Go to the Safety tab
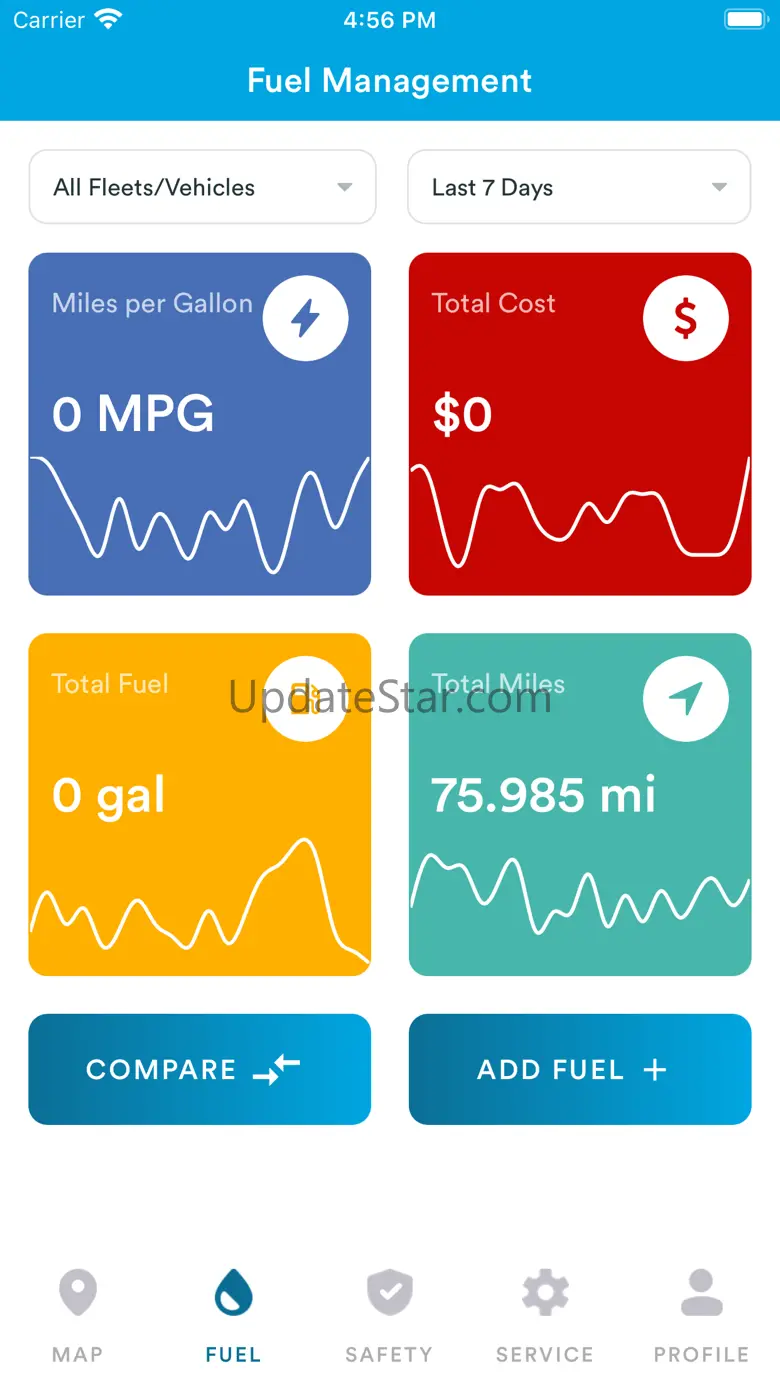The image size is (780, 1387). [x=389, y=1315]
